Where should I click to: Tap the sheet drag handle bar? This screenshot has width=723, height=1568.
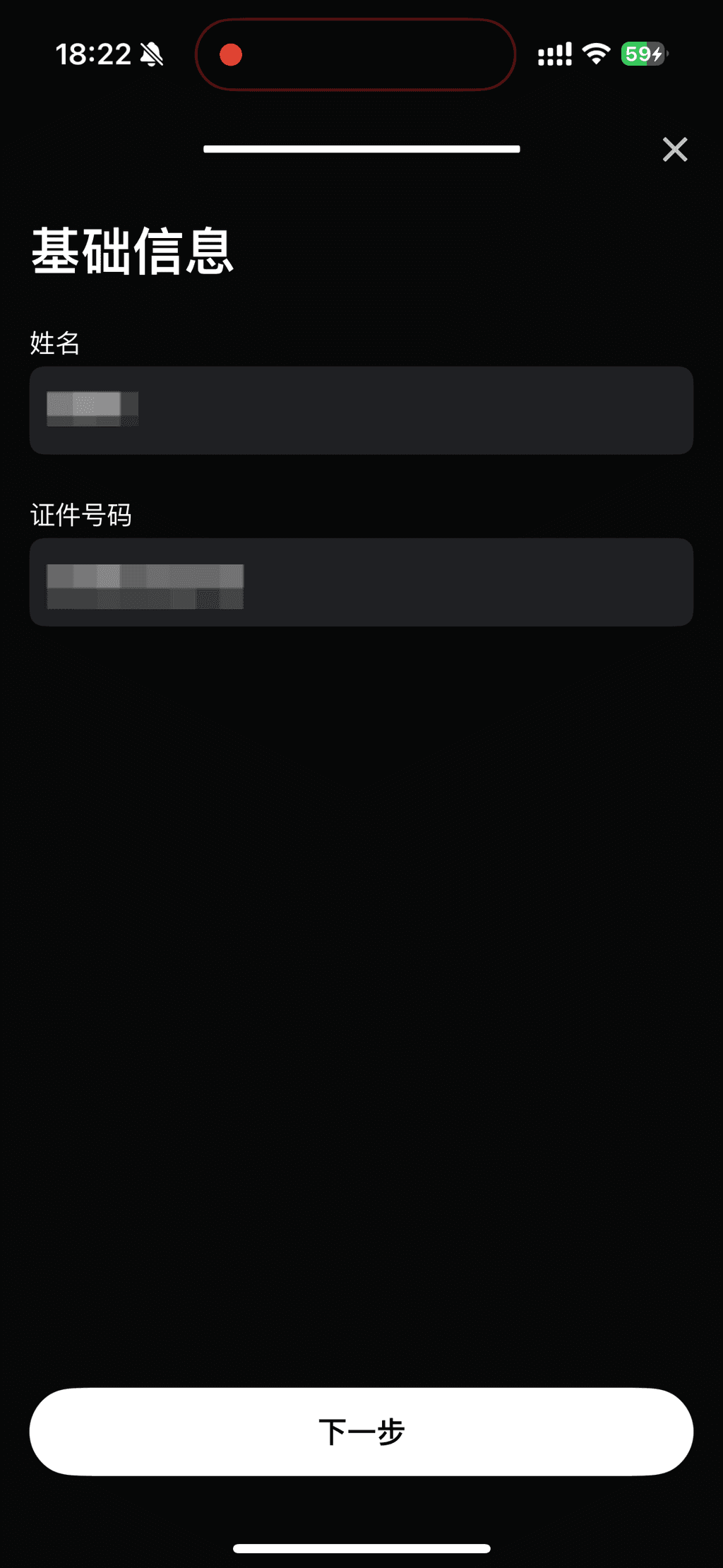[x=361, y=149]
